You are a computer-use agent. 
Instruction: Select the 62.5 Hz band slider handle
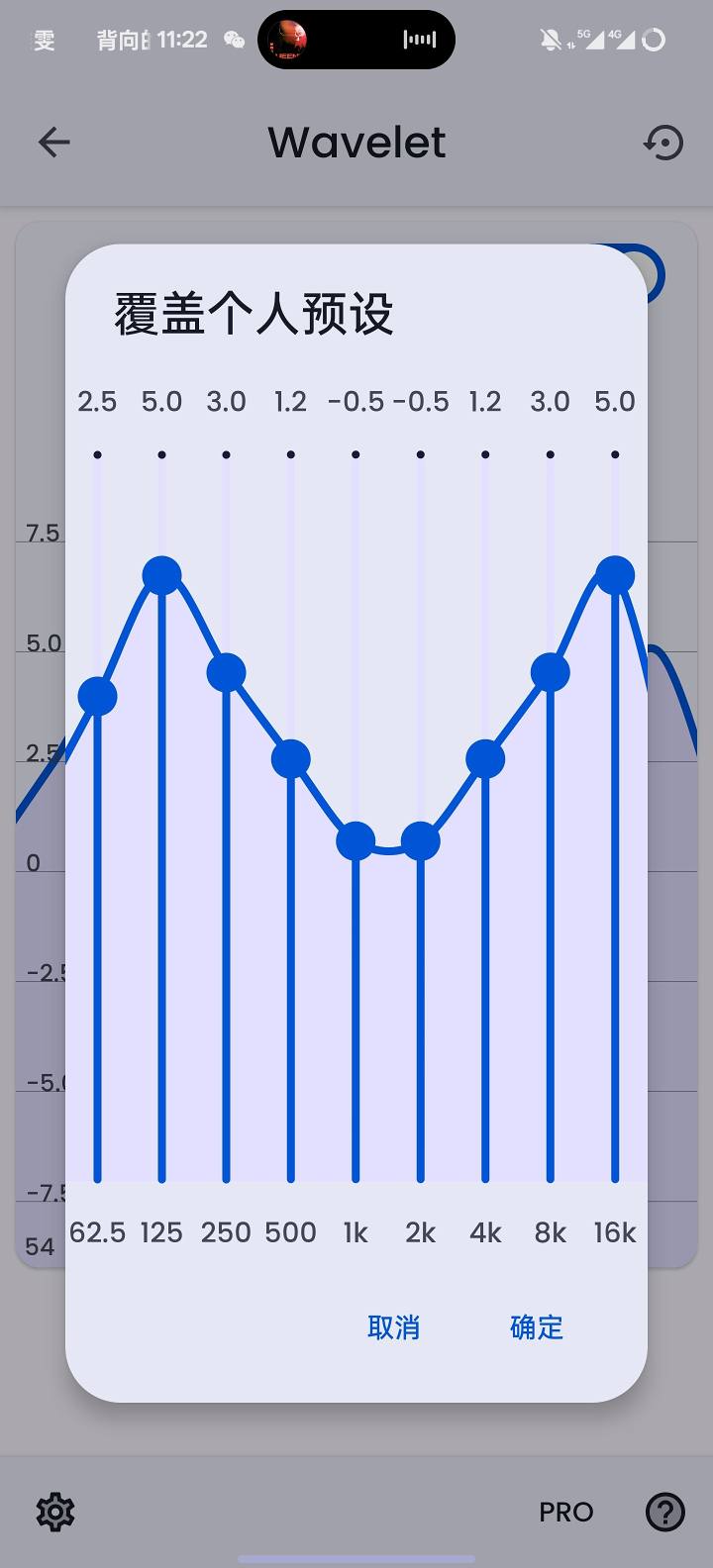click(x=97, y=696)
